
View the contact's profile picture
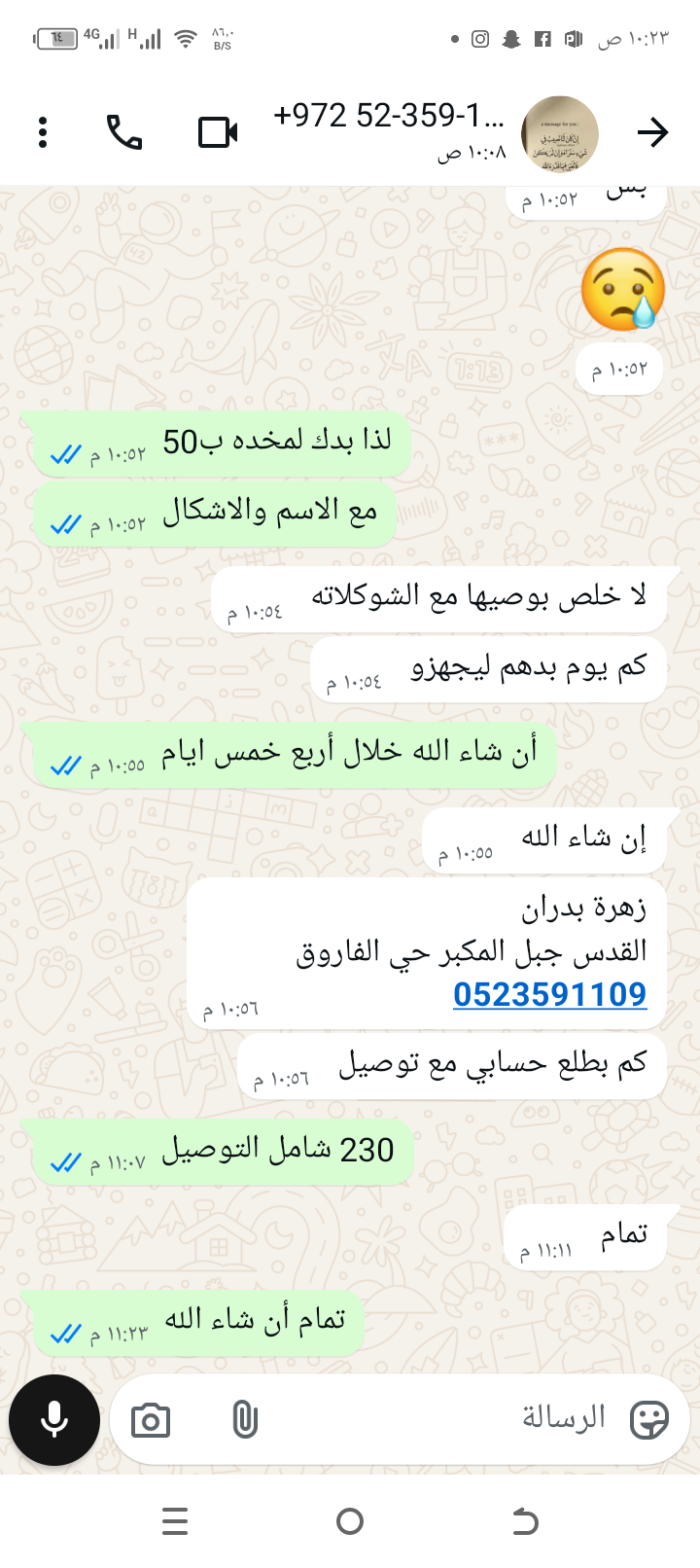(560, 133)
